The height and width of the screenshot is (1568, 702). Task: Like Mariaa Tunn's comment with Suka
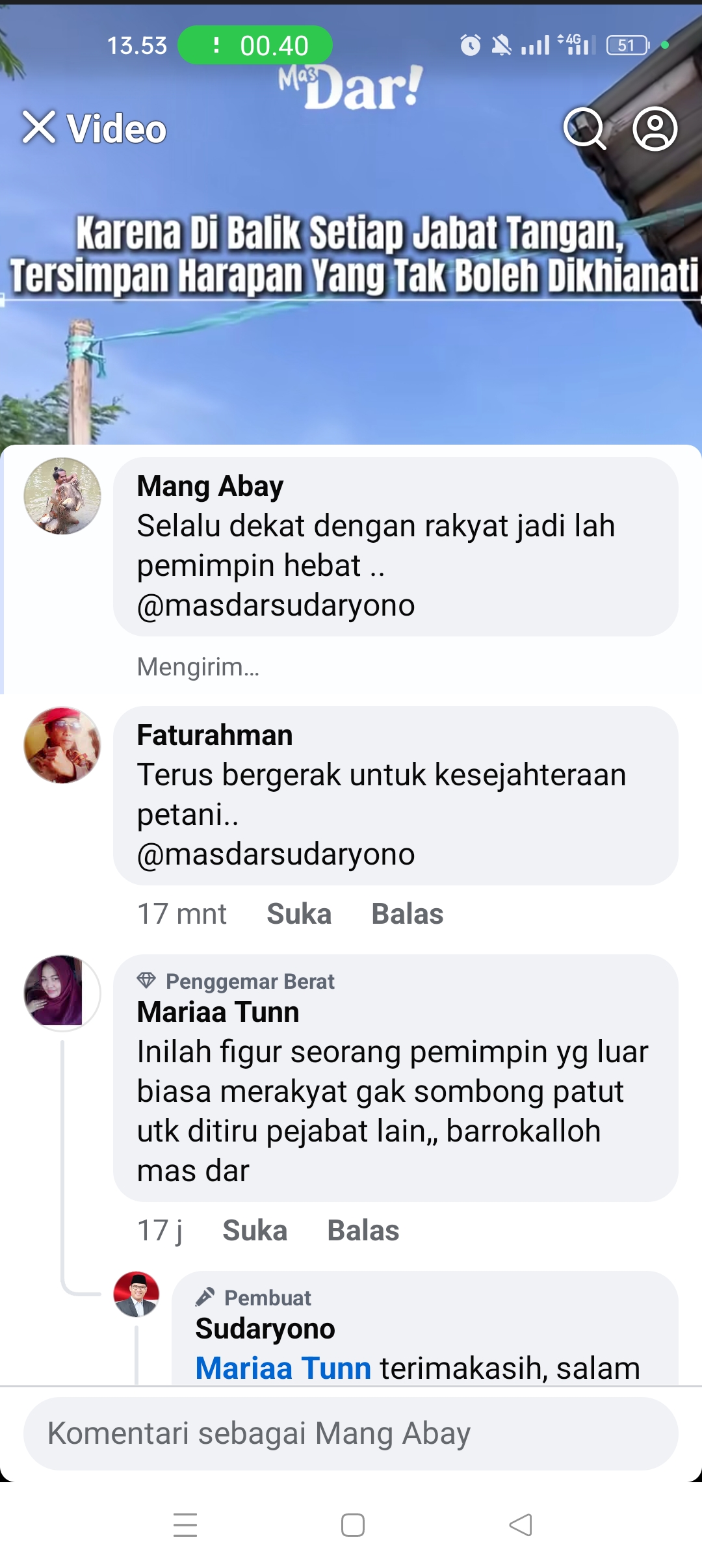tap(255, 1231)
